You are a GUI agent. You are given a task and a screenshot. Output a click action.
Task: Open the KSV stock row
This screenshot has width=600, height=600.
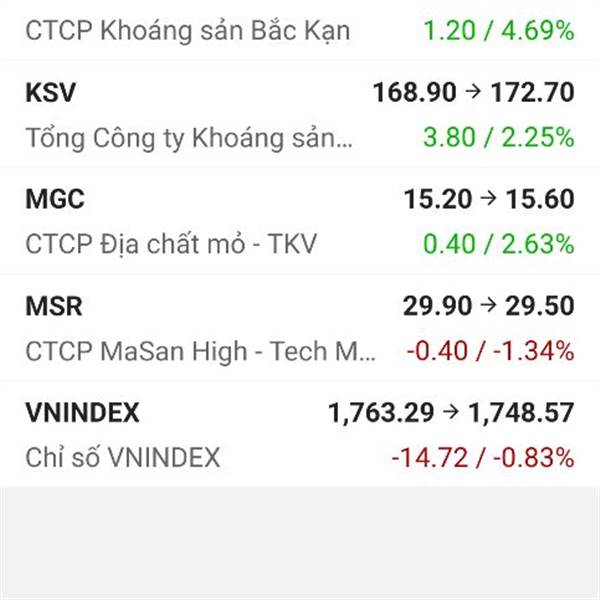click(x=300, y=114)
